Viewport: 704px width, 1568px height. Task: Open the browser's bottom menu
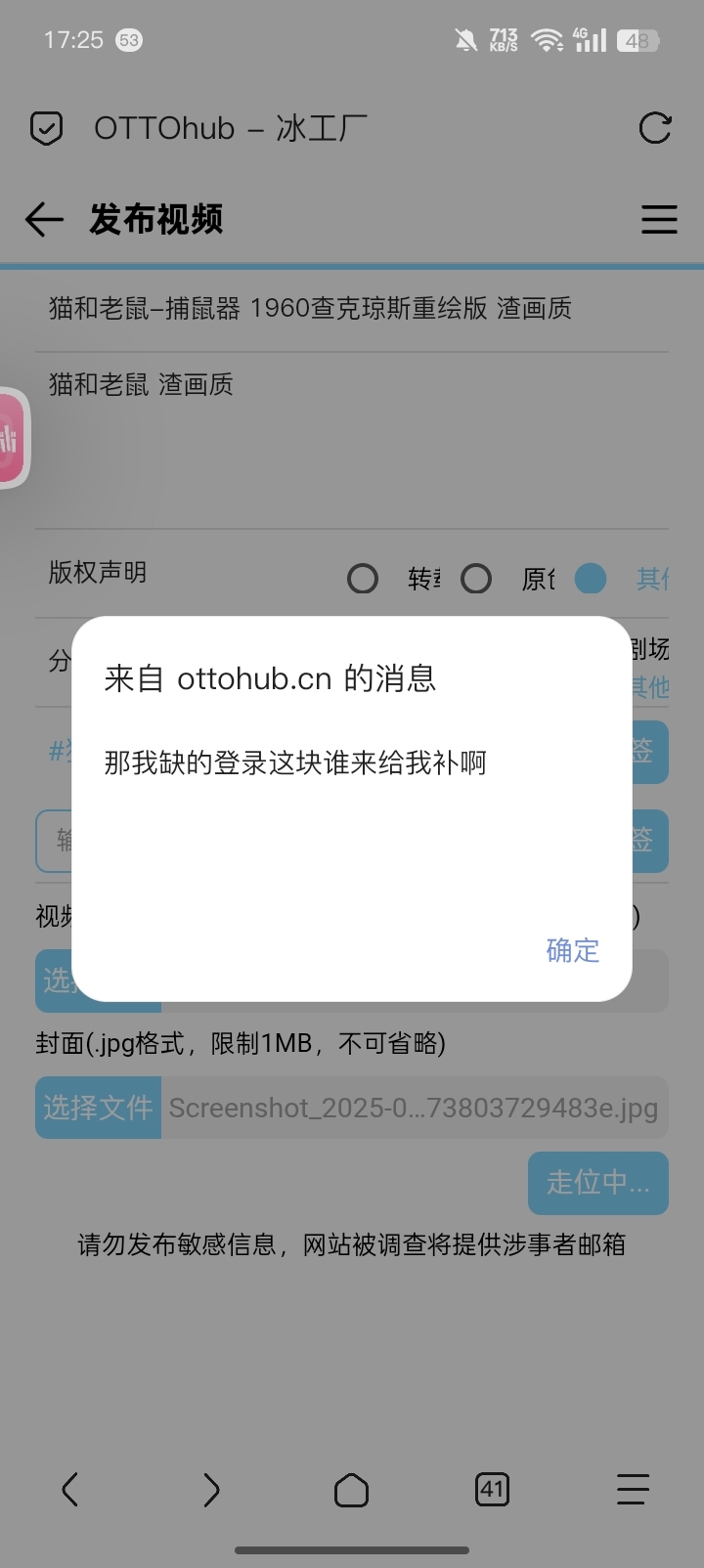click(x=633, y=1490)
